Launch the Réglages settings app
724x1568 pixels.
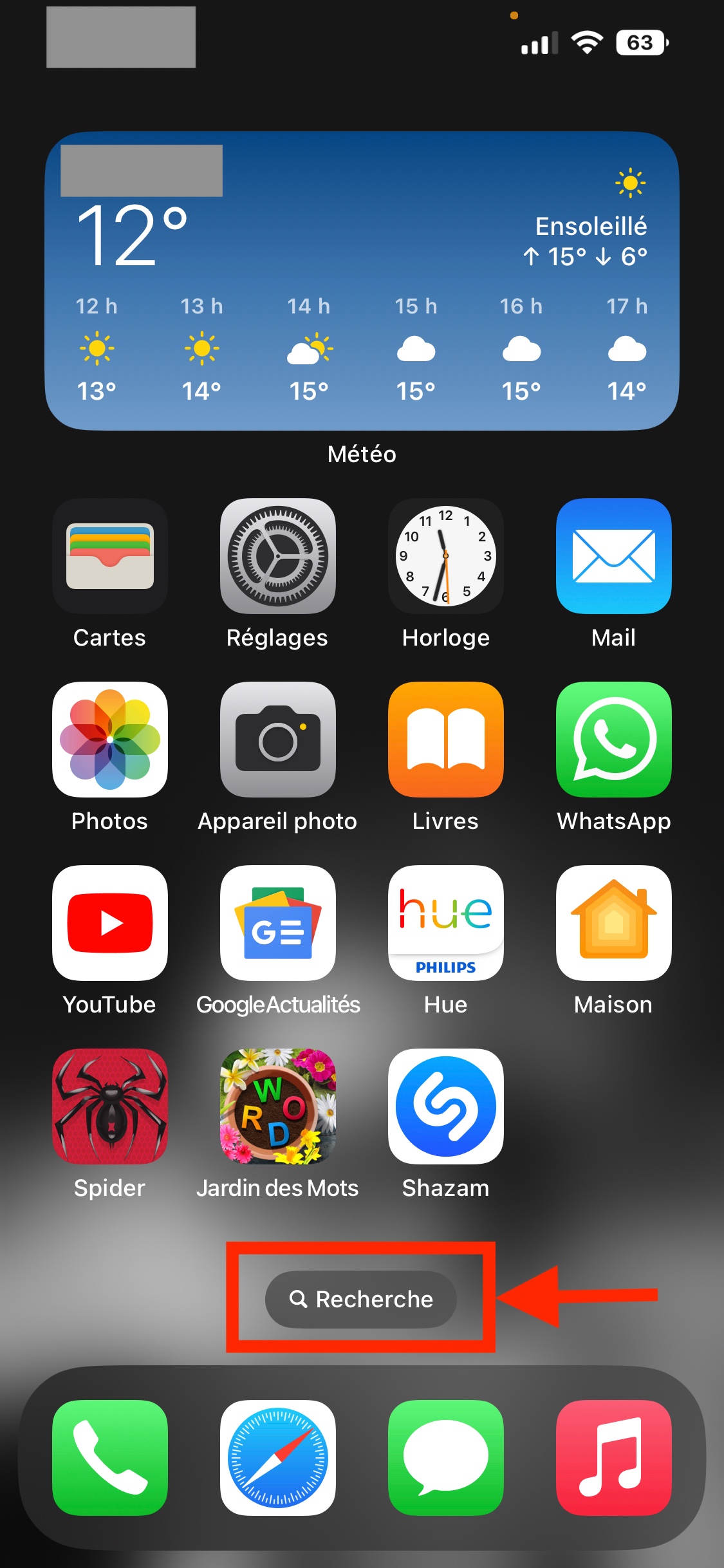pyautogui.click(x=278, y=556)
